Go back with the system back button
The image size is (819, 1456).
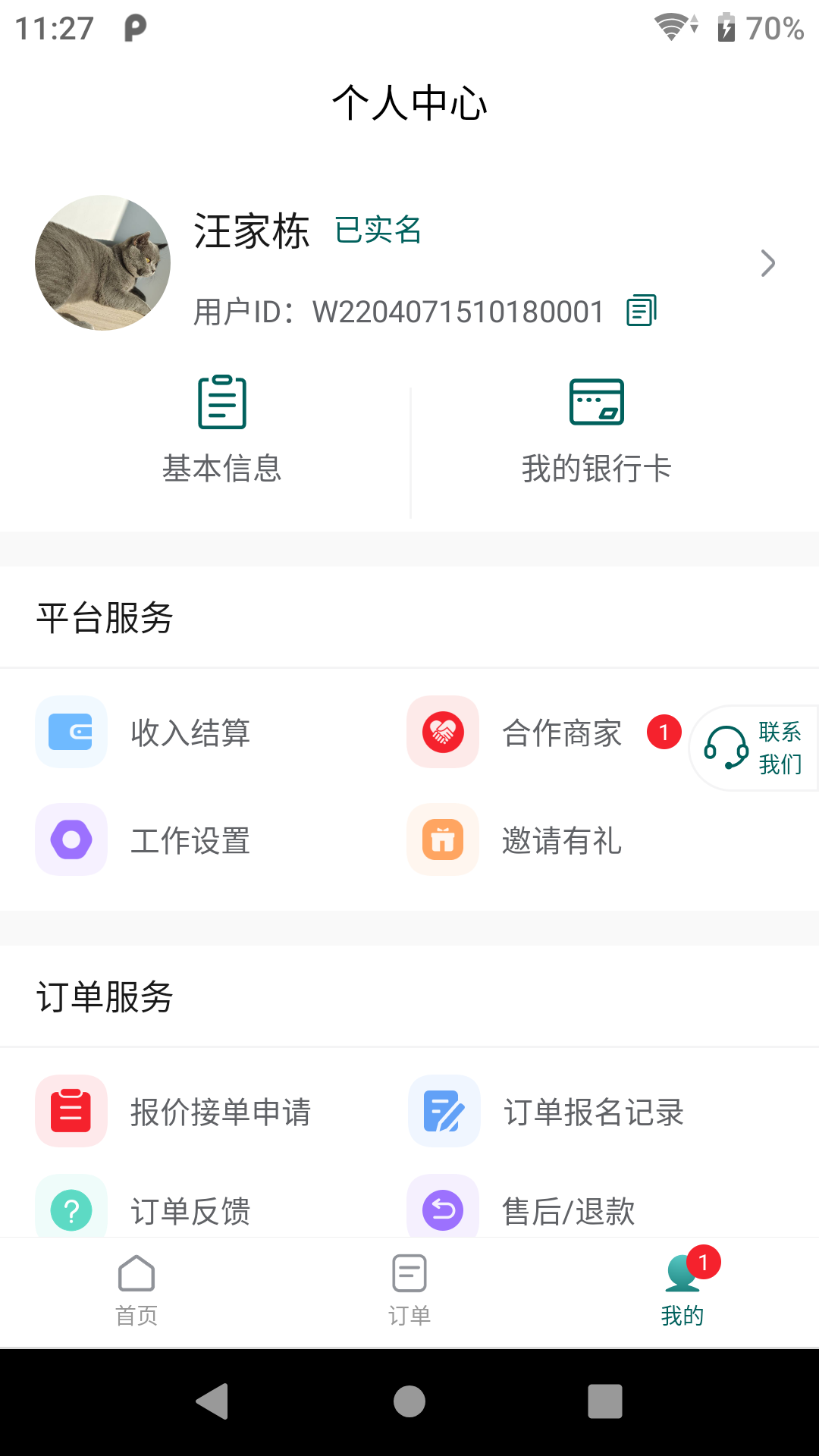[212, 1401]
